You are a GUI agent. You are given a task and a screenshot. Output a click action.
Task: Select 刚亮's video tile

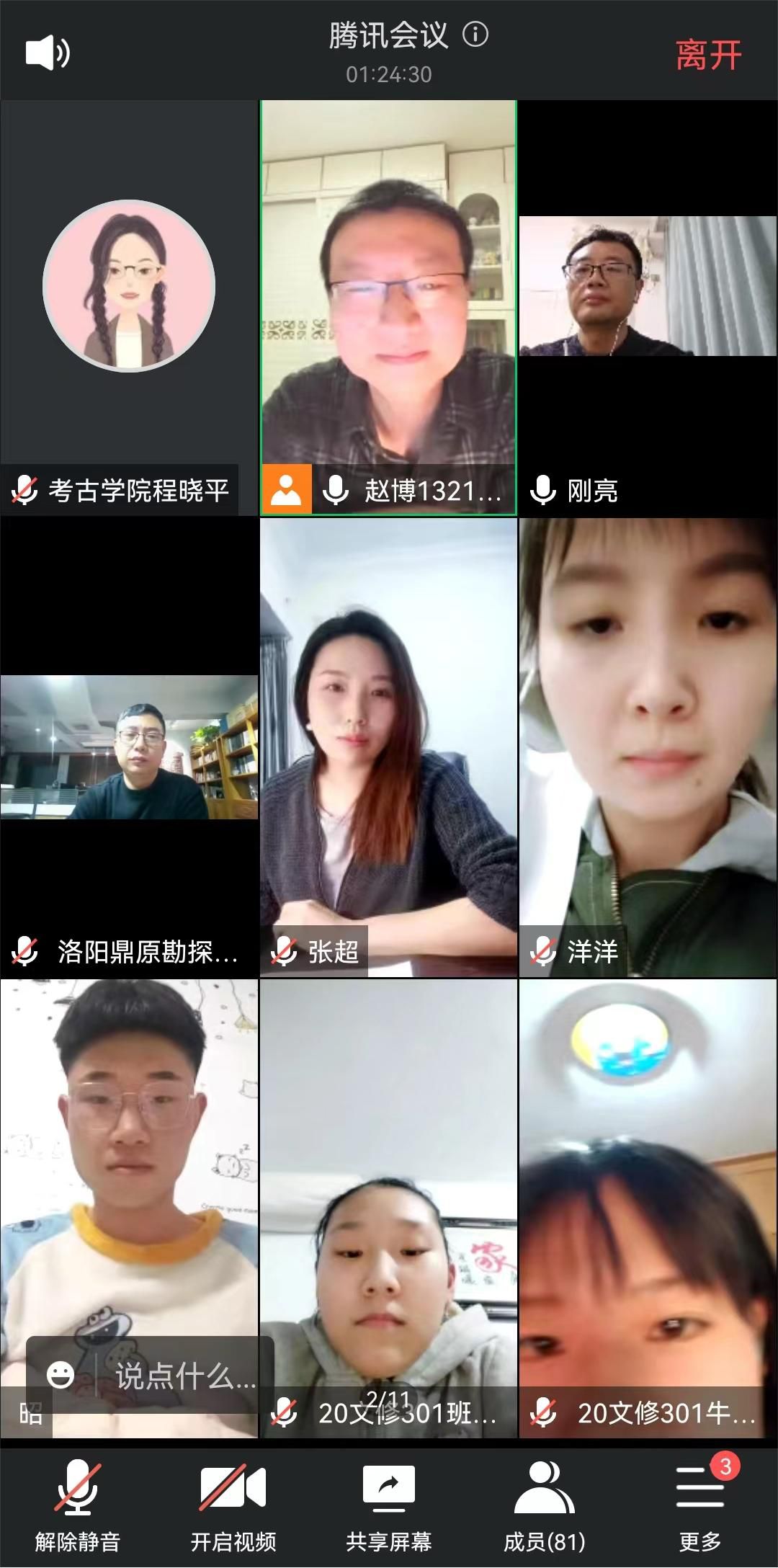[648, 287]
